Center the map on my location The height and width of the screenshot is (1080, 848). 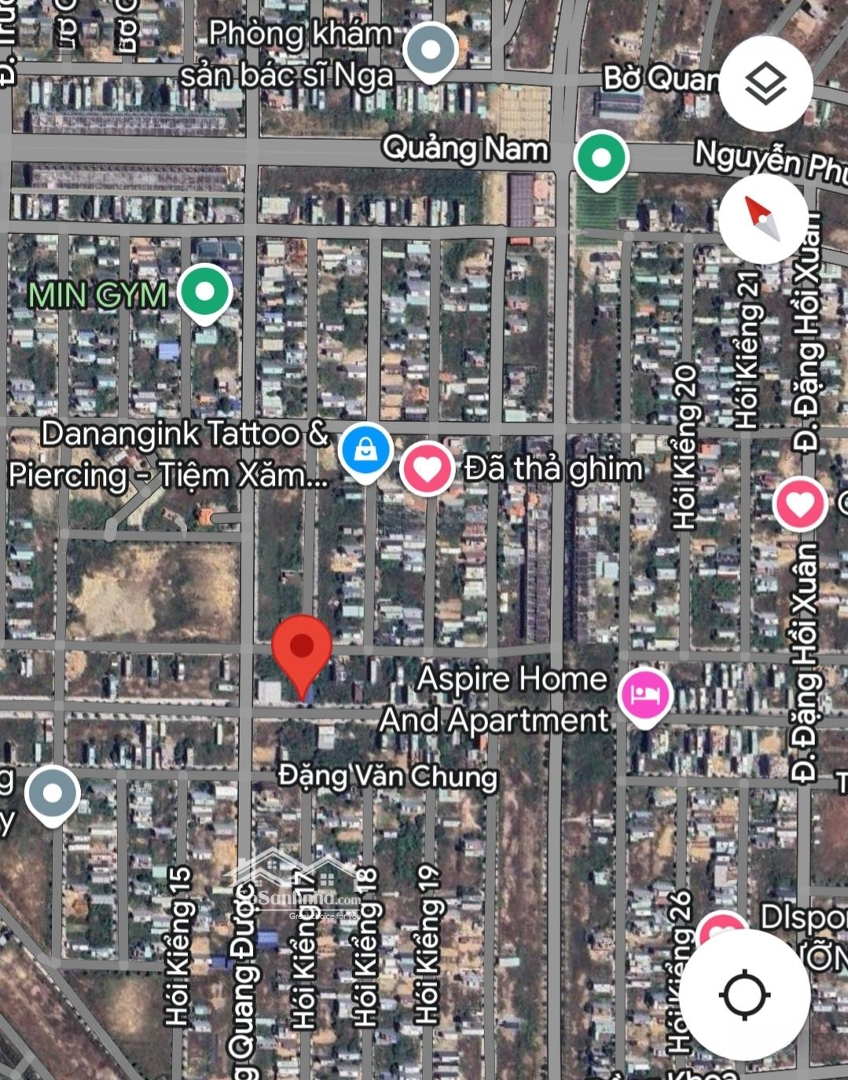745,995
